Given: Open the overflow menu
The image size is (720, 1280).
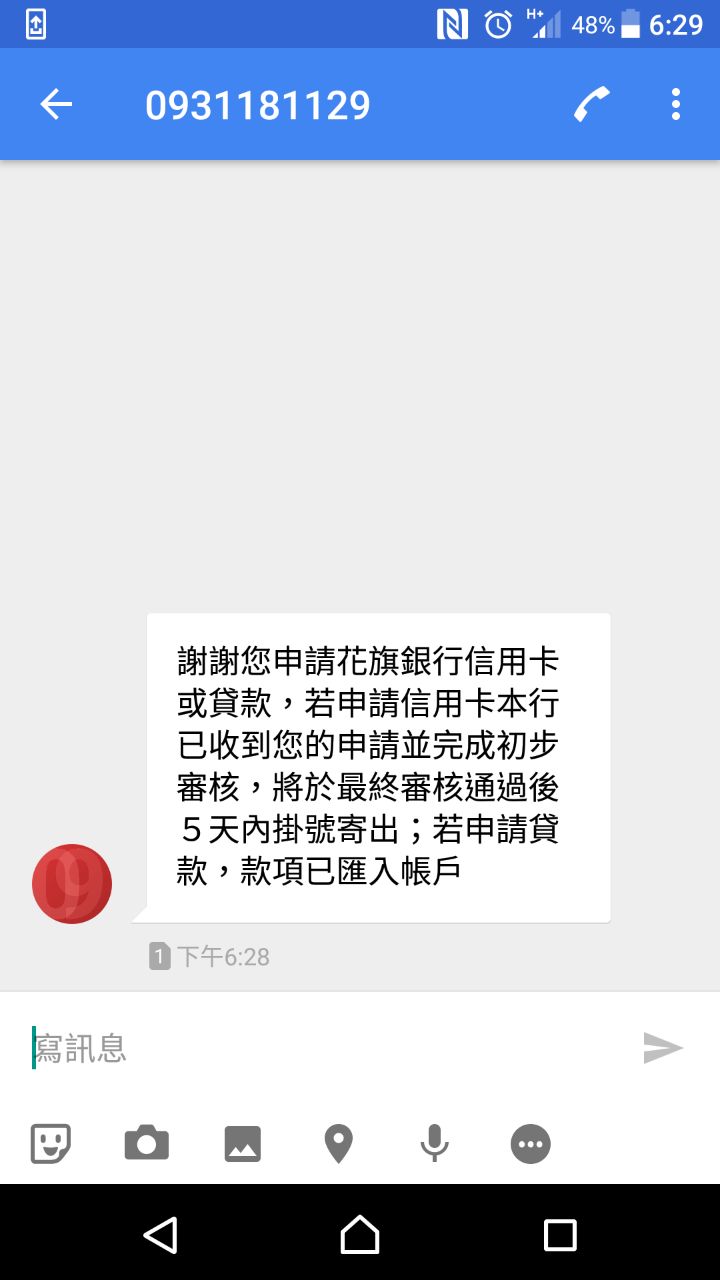Looking at the screenshot, I should point(676,104).
